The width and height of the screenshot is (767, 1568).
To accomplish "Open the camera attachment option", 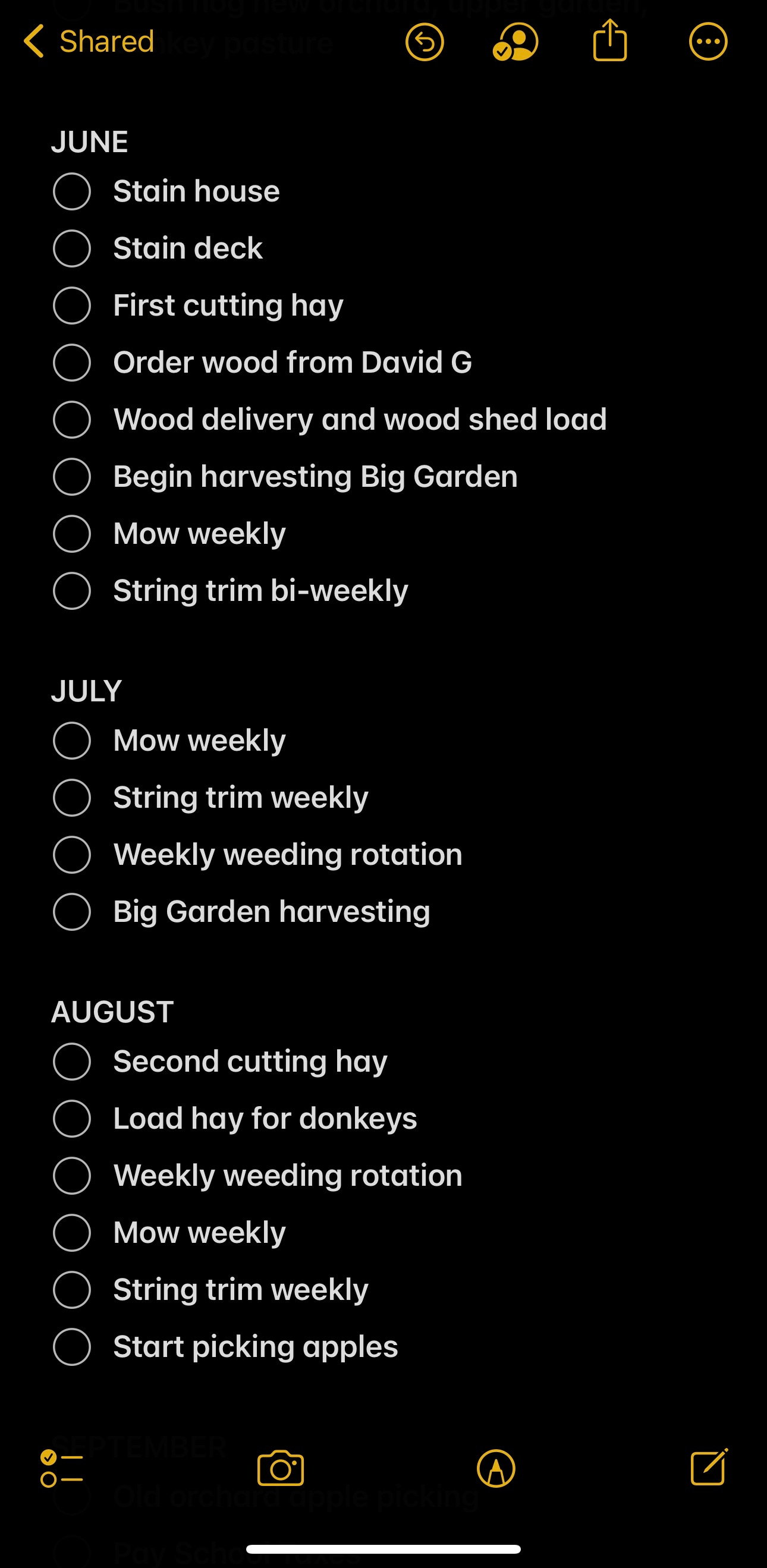I will pyautogui.click(x=281, y=1468).
